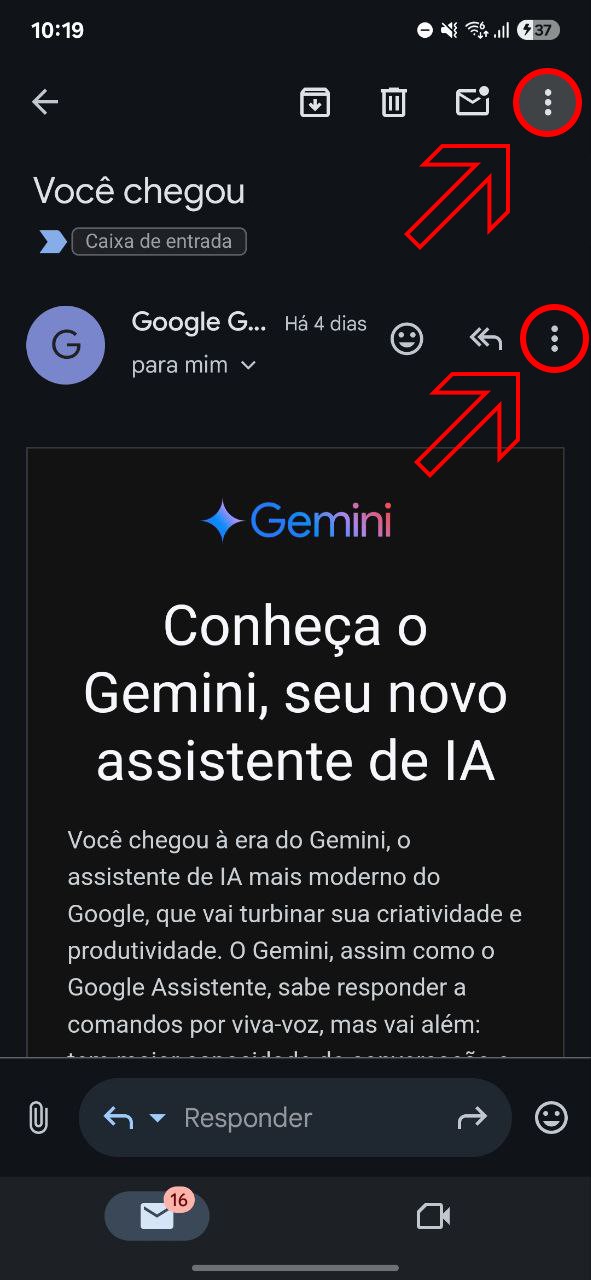Open the top app bar overflow menu
591x1280 pixels.
(547, 102)
